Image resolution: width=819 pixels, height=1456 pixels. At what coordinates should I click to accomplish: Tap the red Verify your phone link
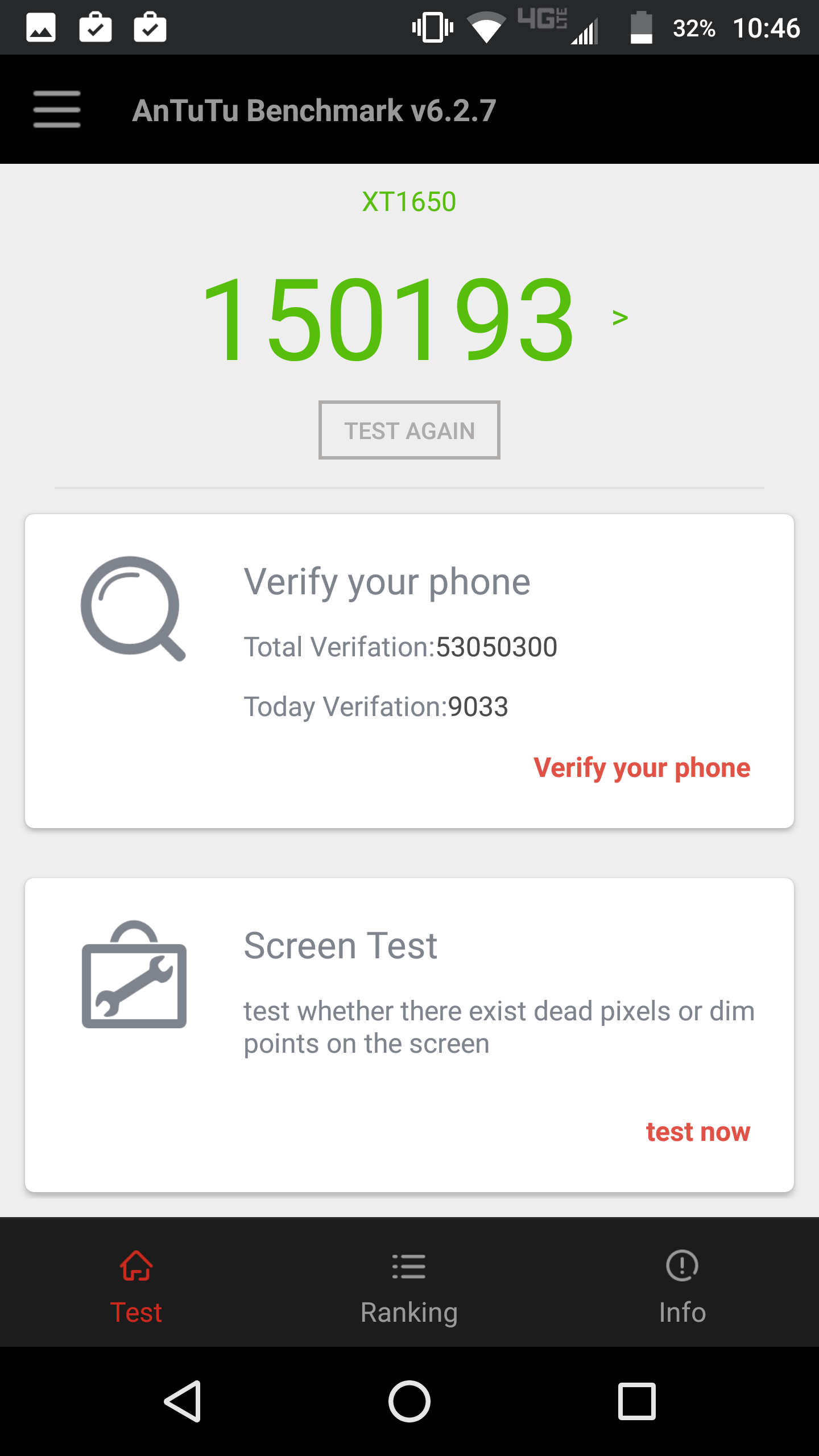(642, 768)
